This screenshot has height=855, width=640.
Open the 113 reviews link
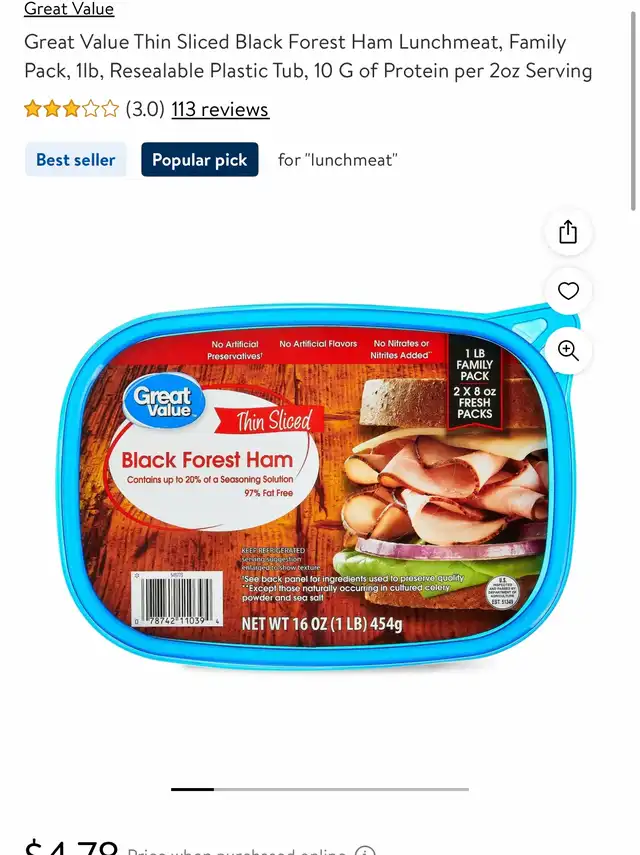coord(220,109)
